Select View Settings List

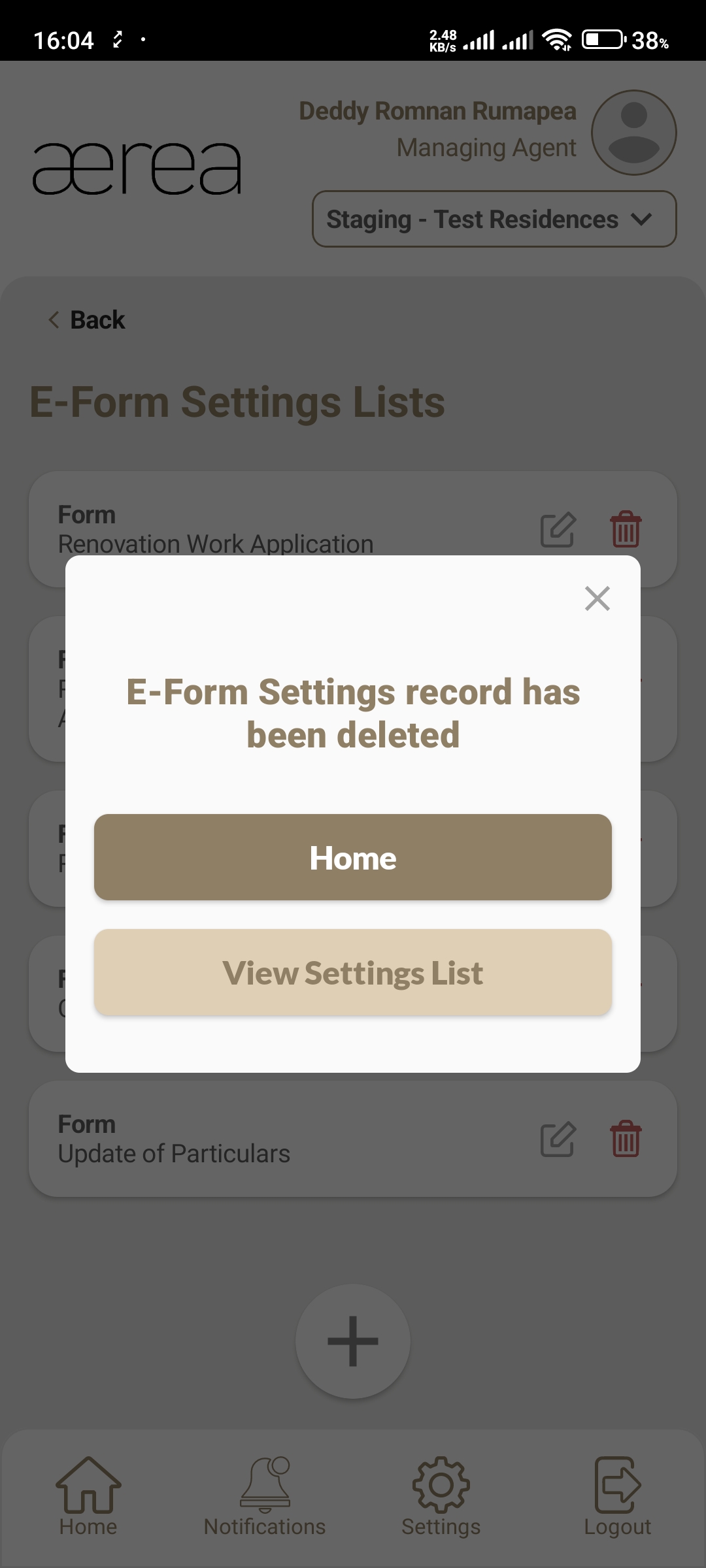(x=353, y=972)
